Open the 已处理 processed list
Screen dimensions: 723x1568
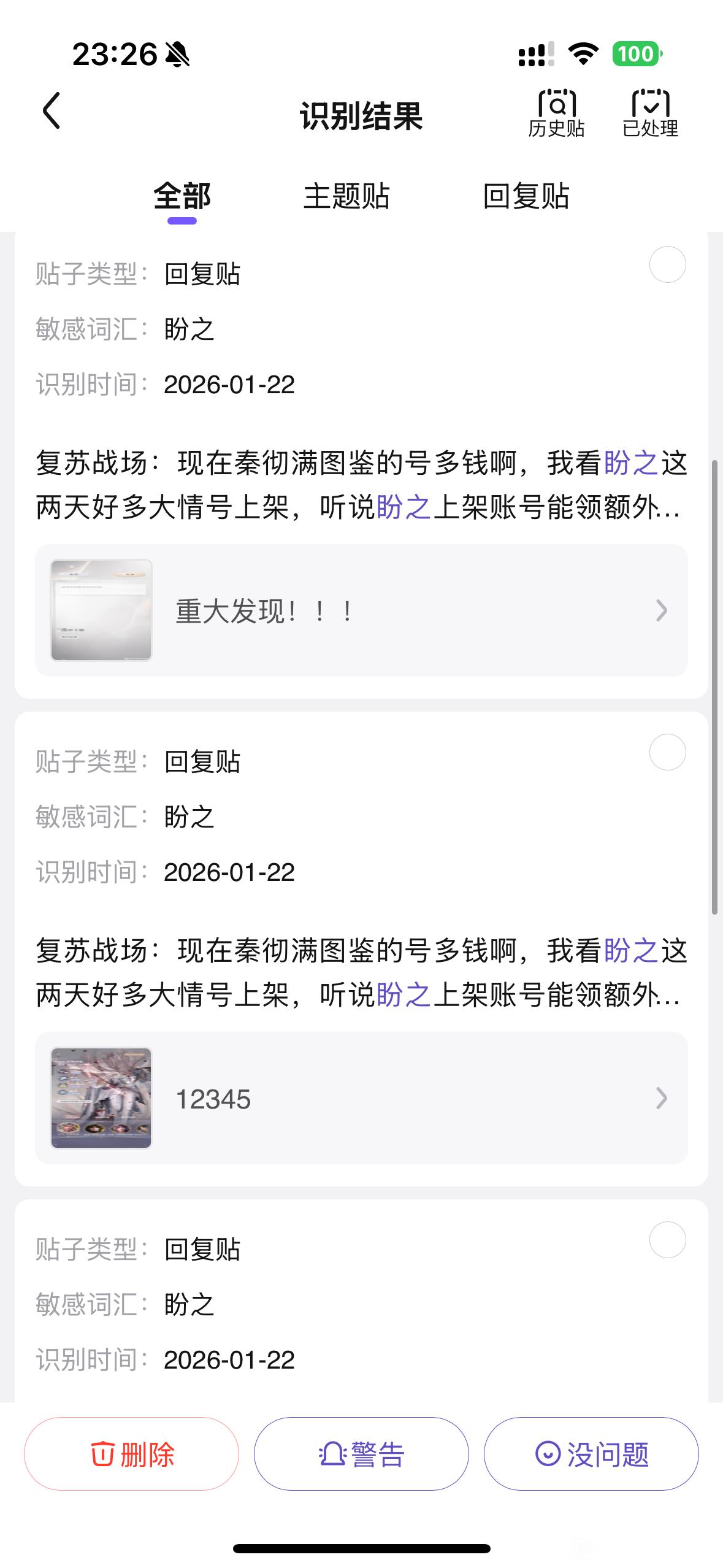(650, 113)
